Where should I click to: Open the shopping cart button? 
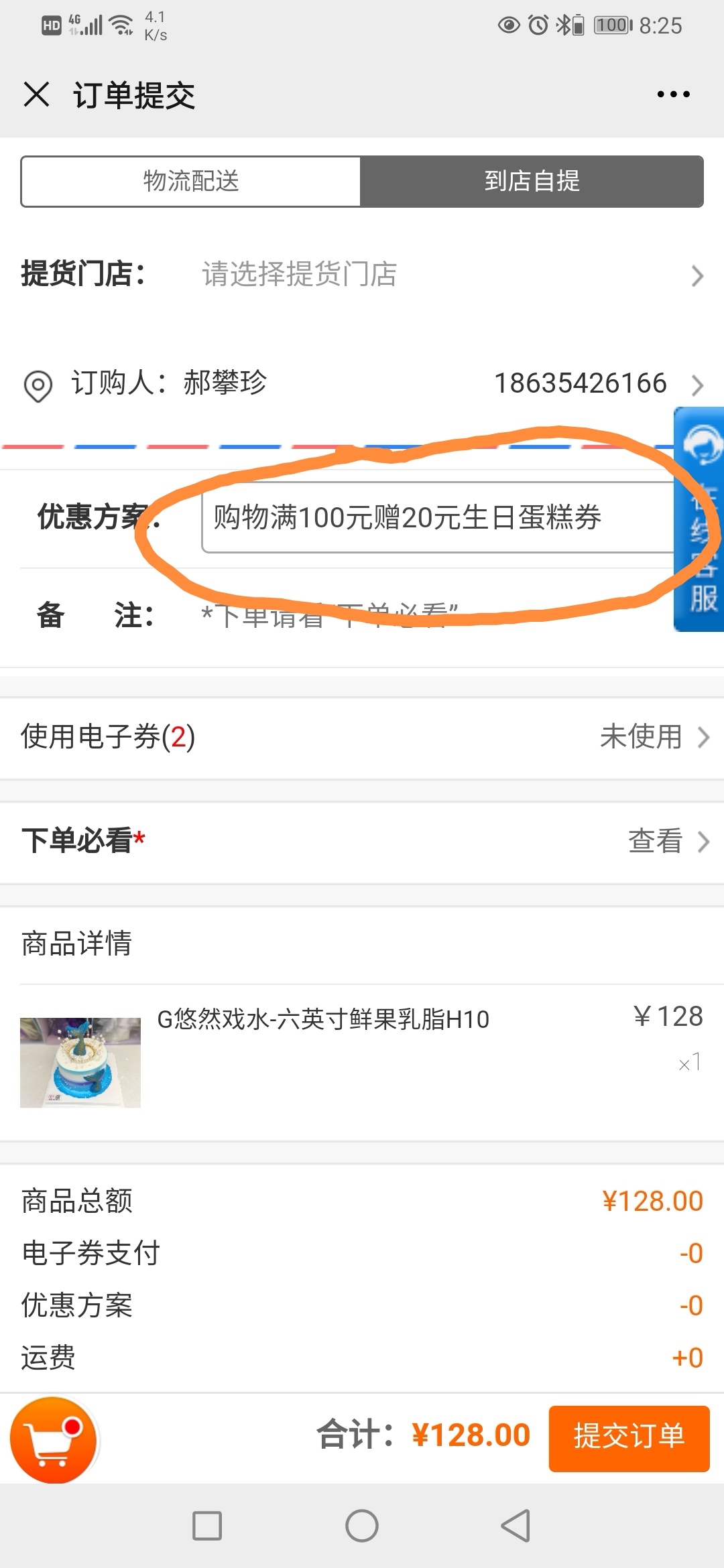coord(54,1439)
